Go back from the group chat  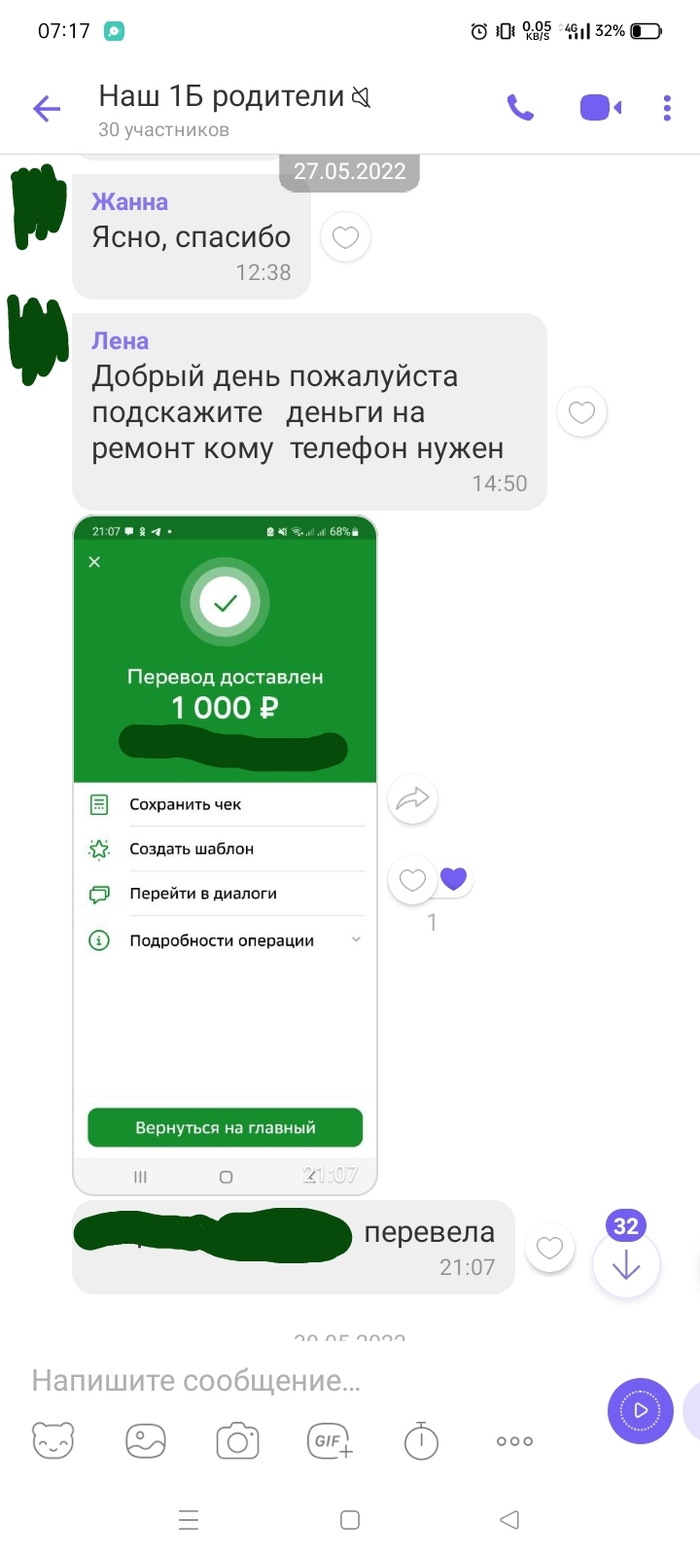click(x=47, y=109)
